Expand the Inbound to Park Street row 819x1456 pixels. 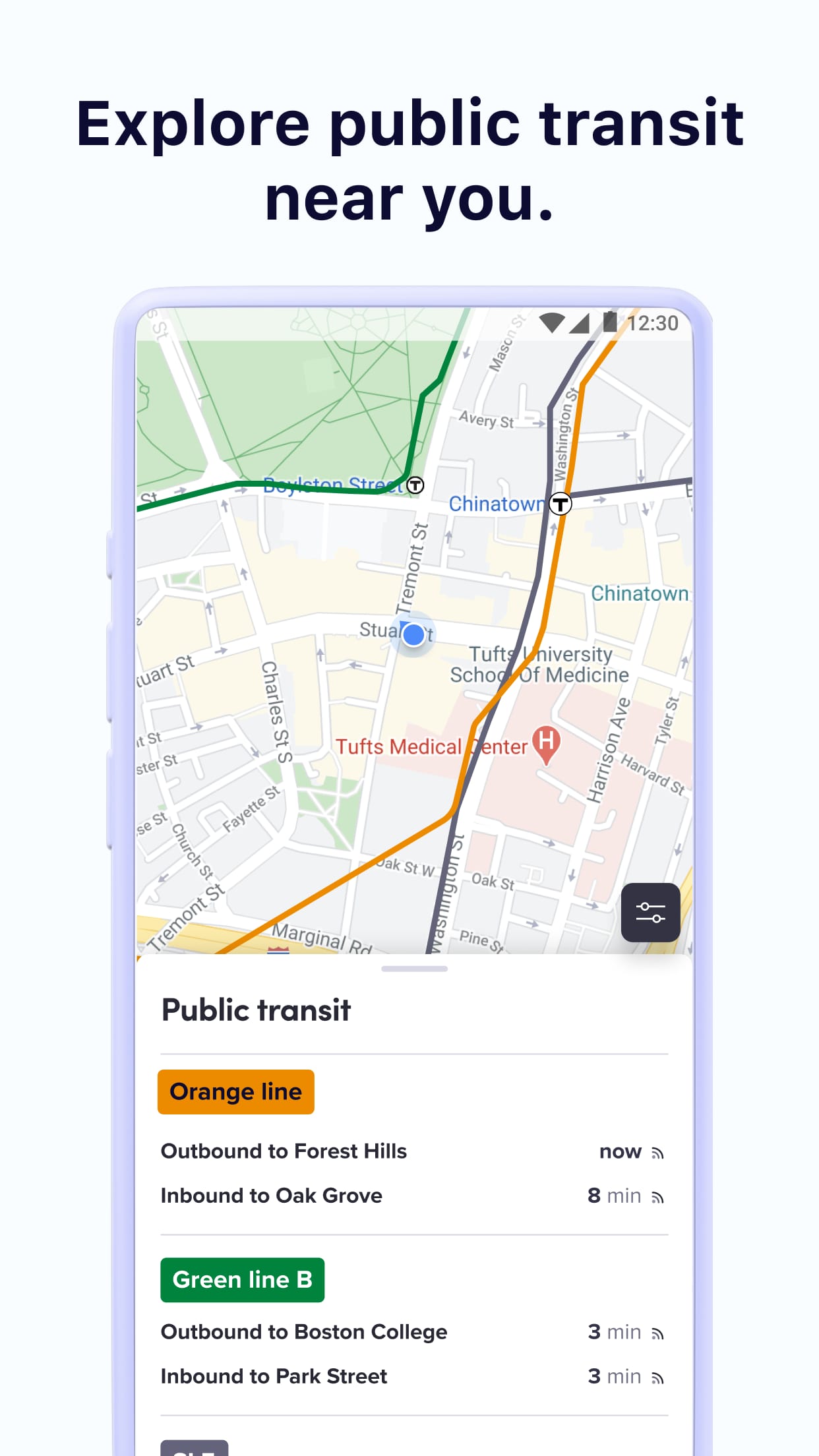point(274,1376)
